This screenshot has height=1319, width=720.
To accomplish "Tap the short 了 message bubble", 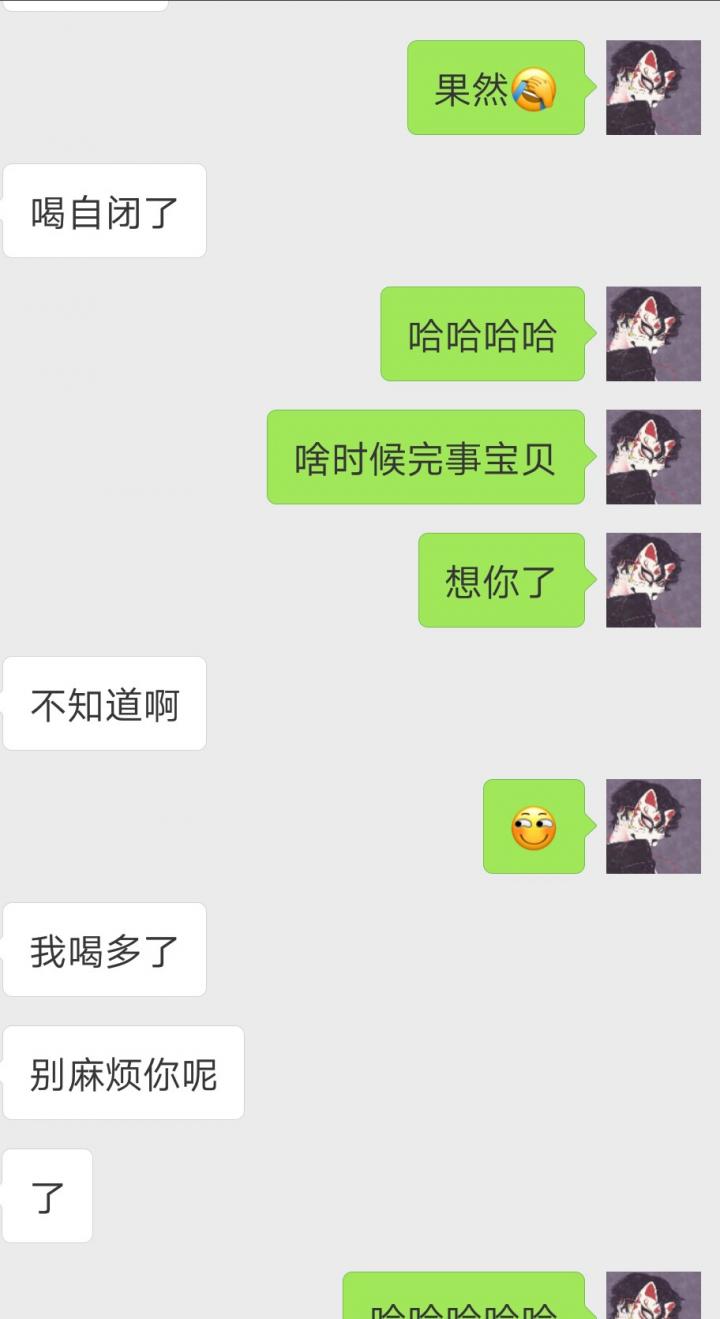I will pyautogui.click(x=47, y=1196).
